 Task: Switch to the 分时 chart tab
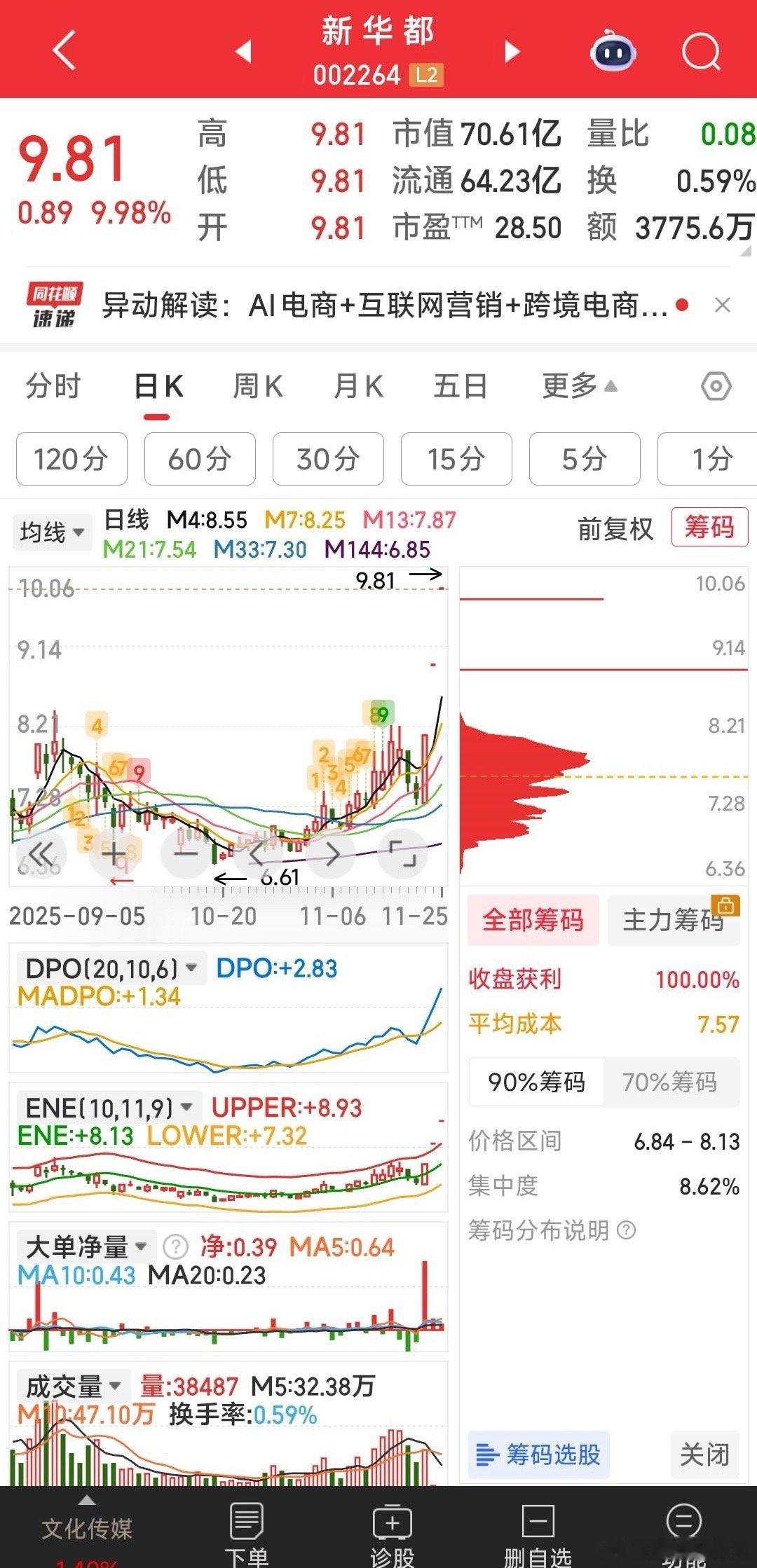(x=53, y=387)
